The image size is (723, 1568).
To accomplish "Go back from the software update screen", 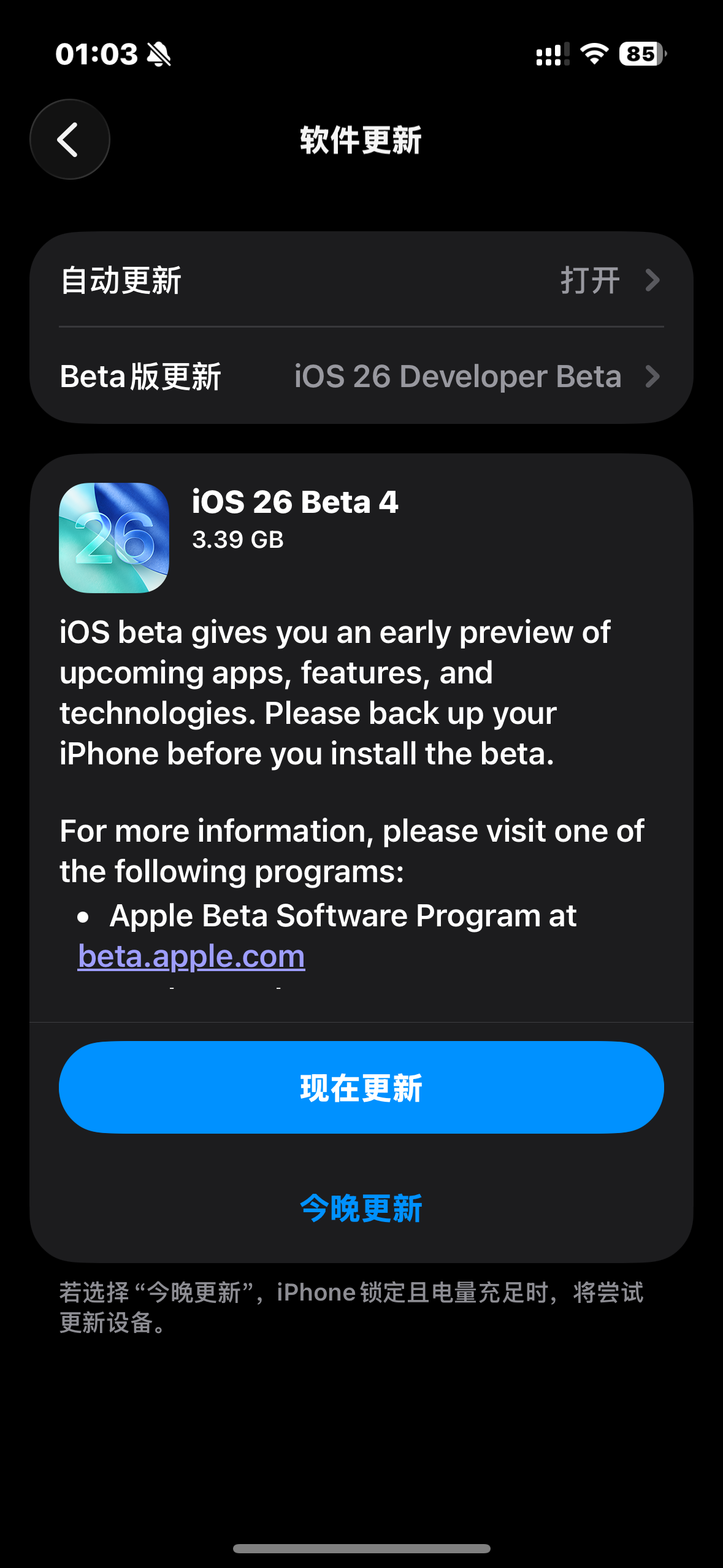I will coord(70,139).
